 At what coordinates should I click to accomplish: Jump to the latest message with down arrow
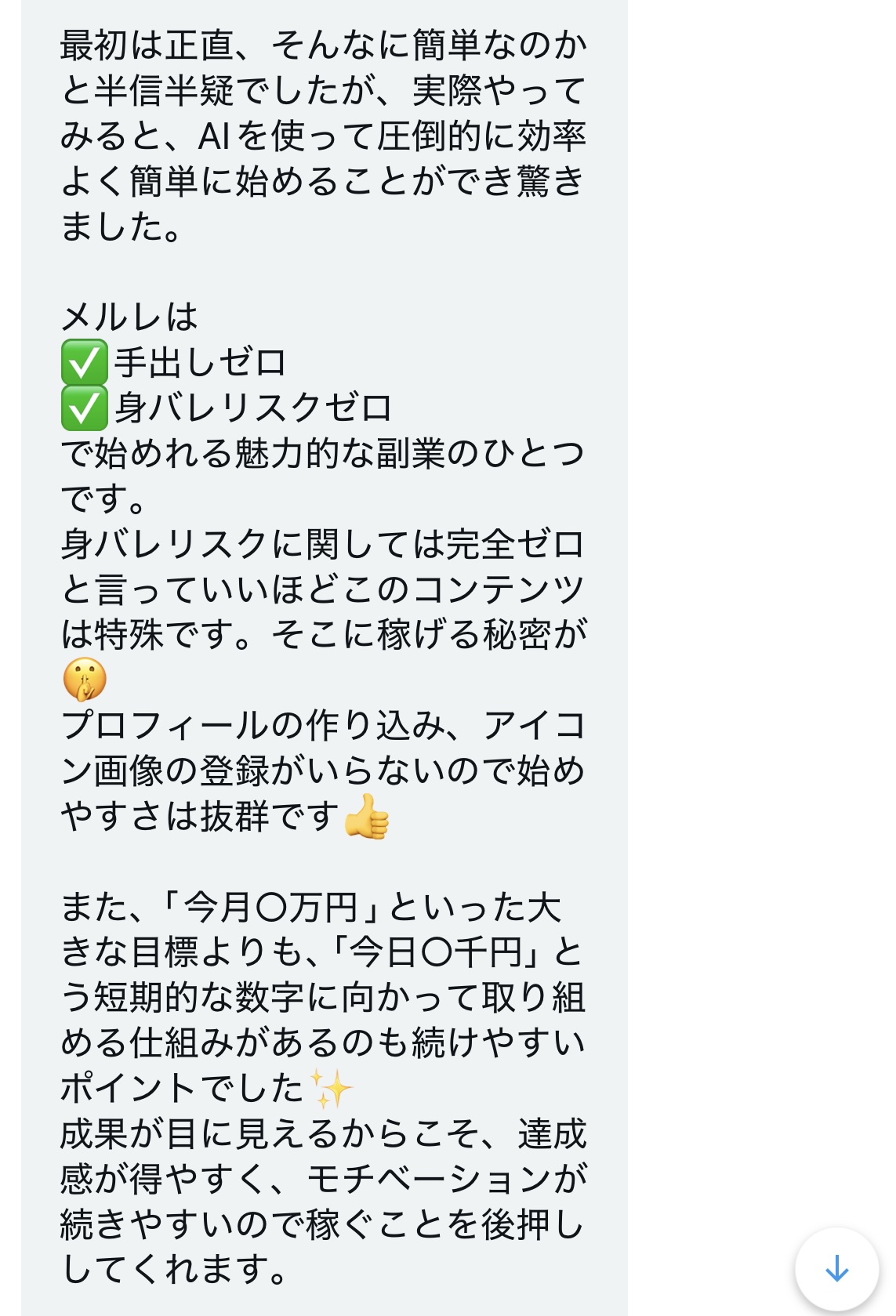836,1268
